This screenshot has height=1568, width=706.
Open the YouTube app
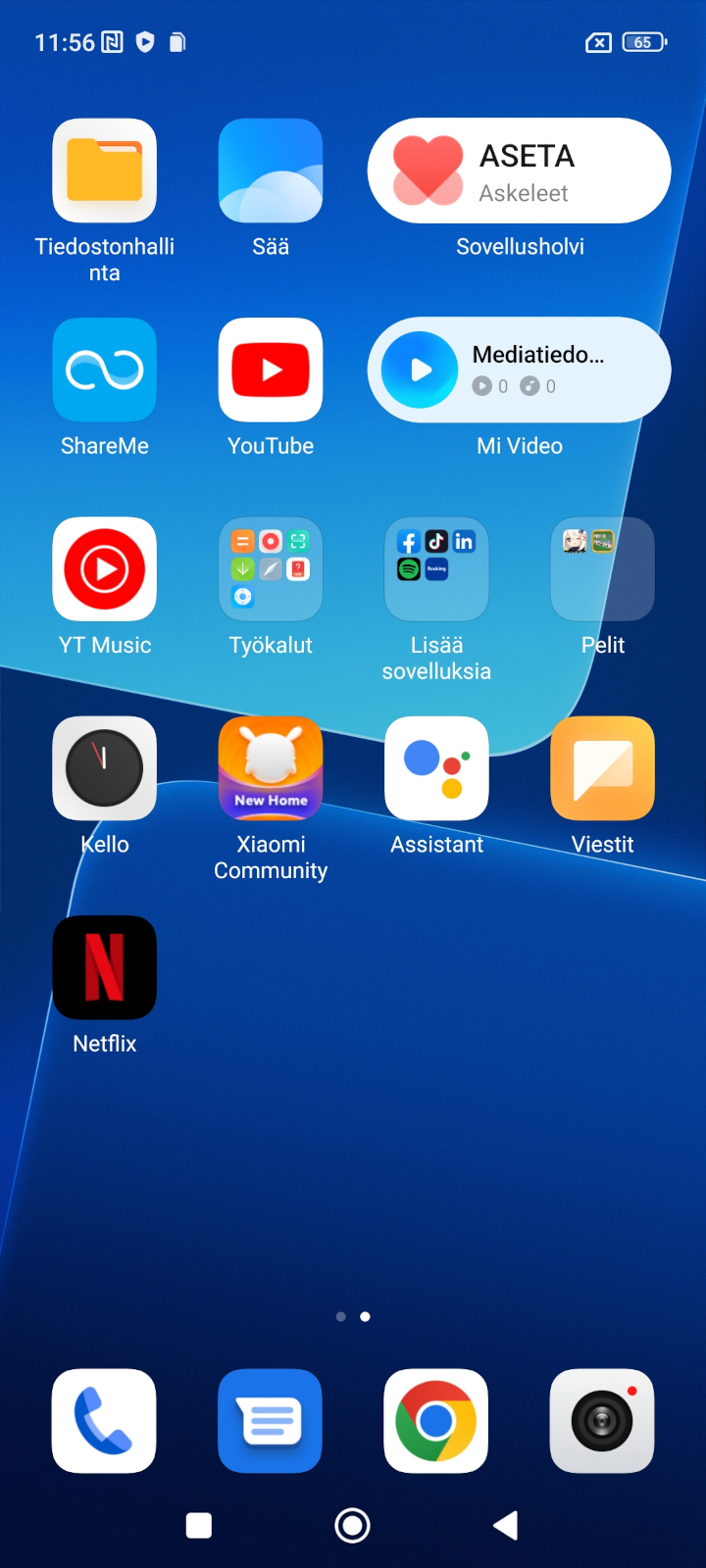271,370
